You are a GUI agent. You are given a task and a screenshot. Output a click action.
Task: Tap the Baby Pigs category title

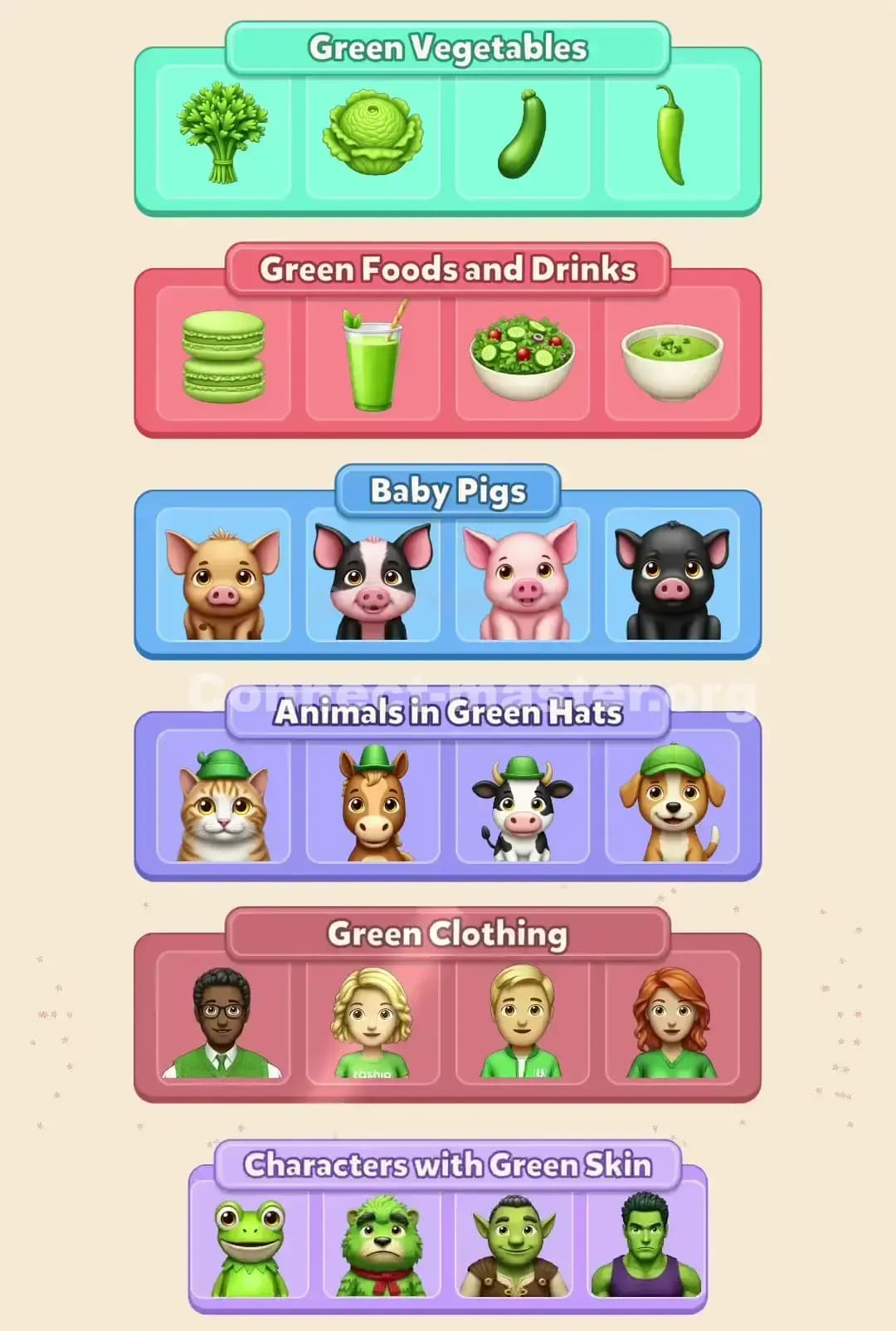tap(448, 491)
